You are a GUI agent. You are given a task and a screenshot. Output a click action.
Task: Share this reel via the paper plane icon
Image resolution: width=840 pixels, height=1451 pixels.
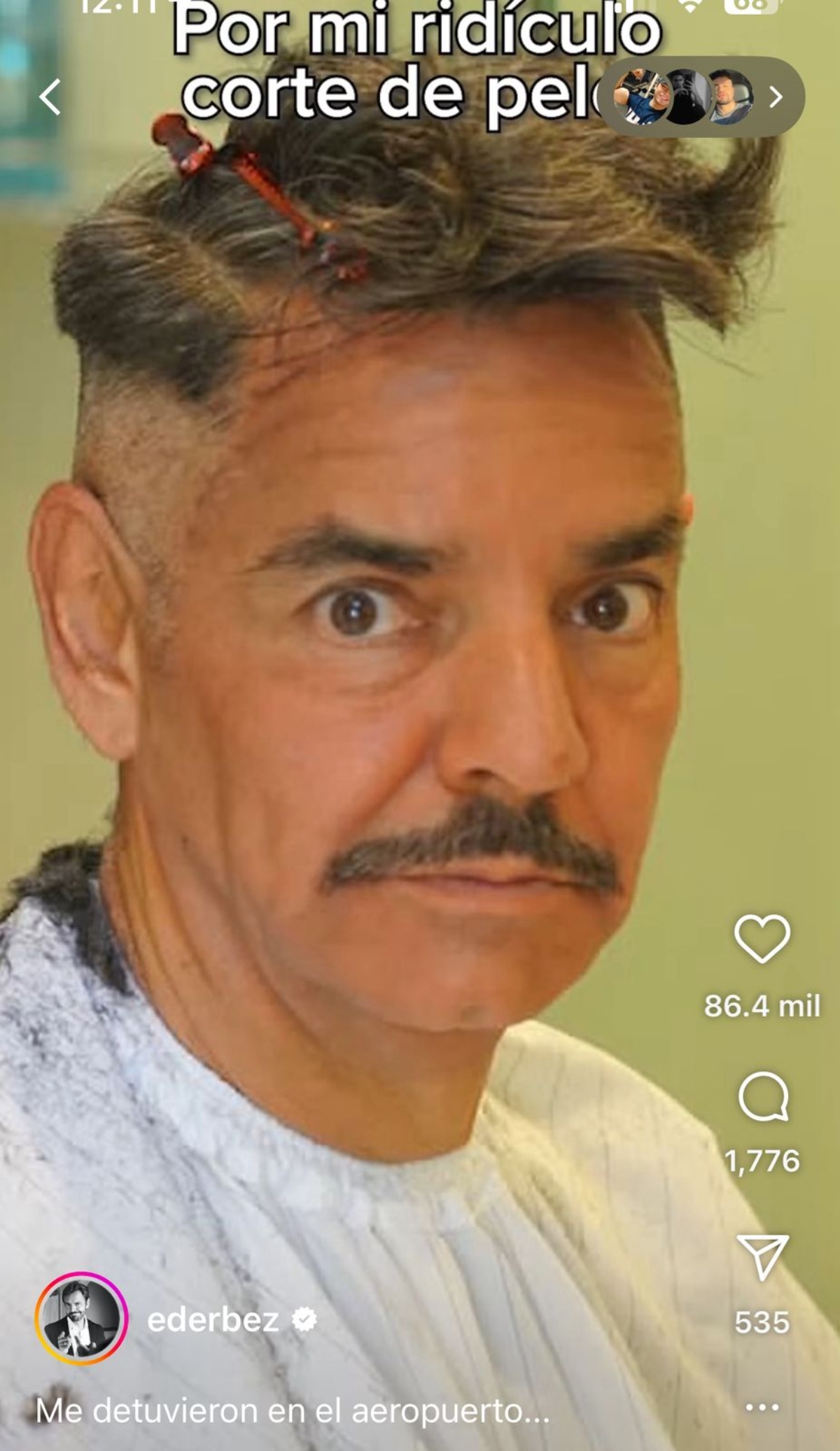762,1257
